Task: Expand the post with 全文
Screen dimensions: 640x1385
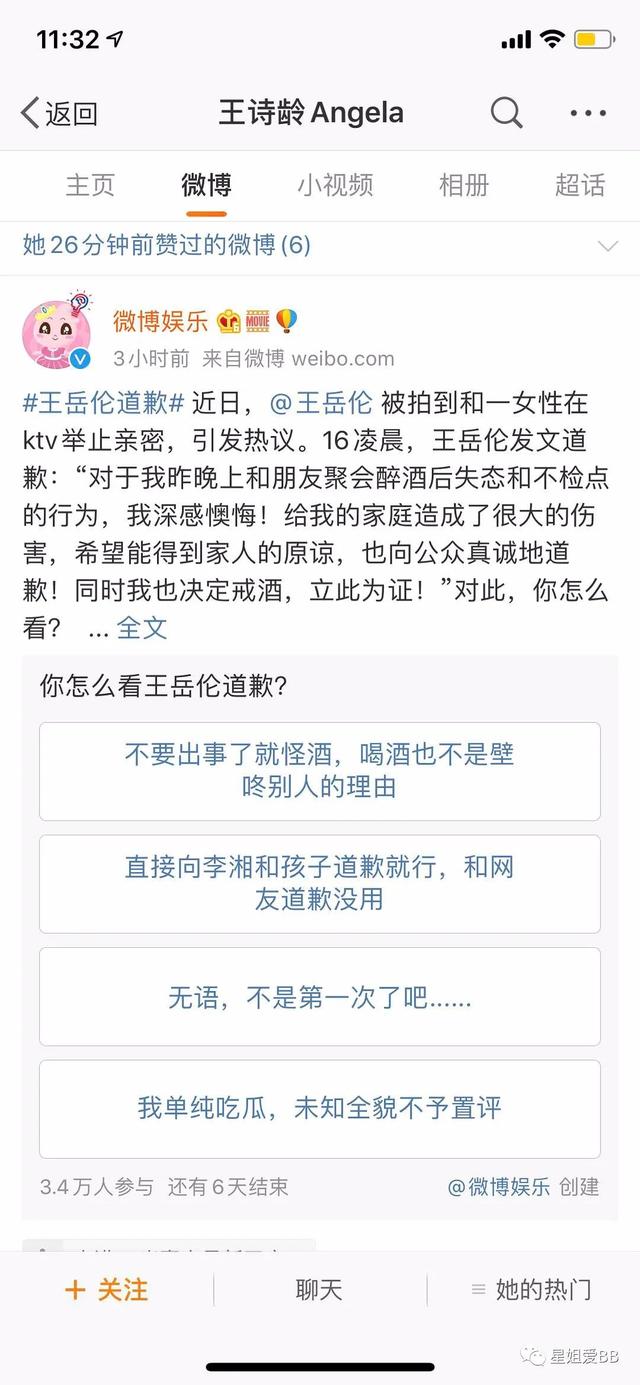Action: click(142, 628)
